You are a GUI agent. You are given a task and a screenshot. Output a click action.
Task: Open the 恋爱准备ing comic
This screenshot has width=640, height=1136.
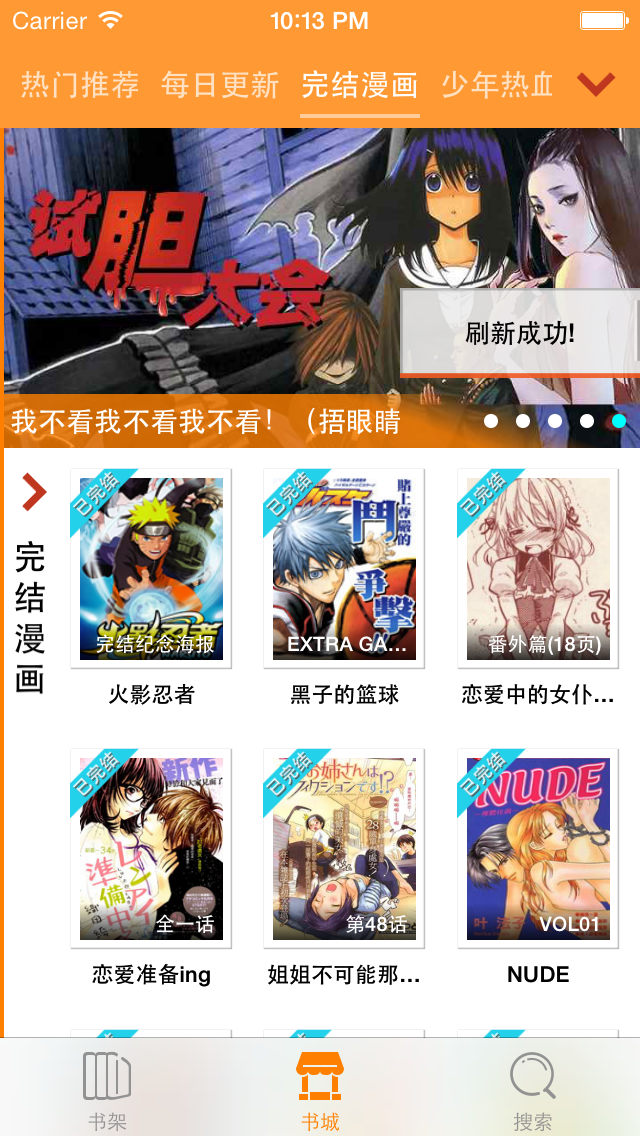click(151, 848)
